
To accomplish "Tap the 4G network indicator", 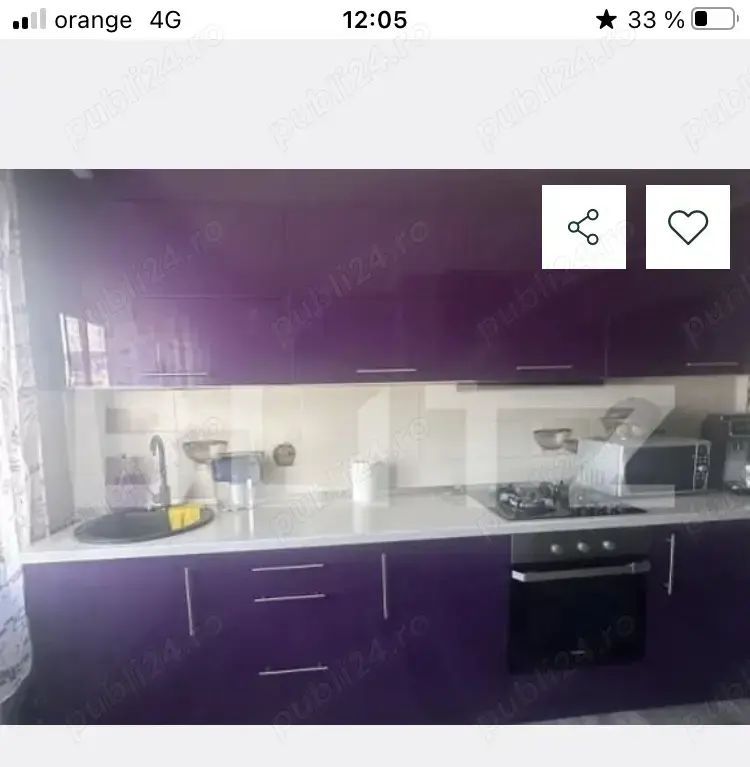I will tap(163, 19).
